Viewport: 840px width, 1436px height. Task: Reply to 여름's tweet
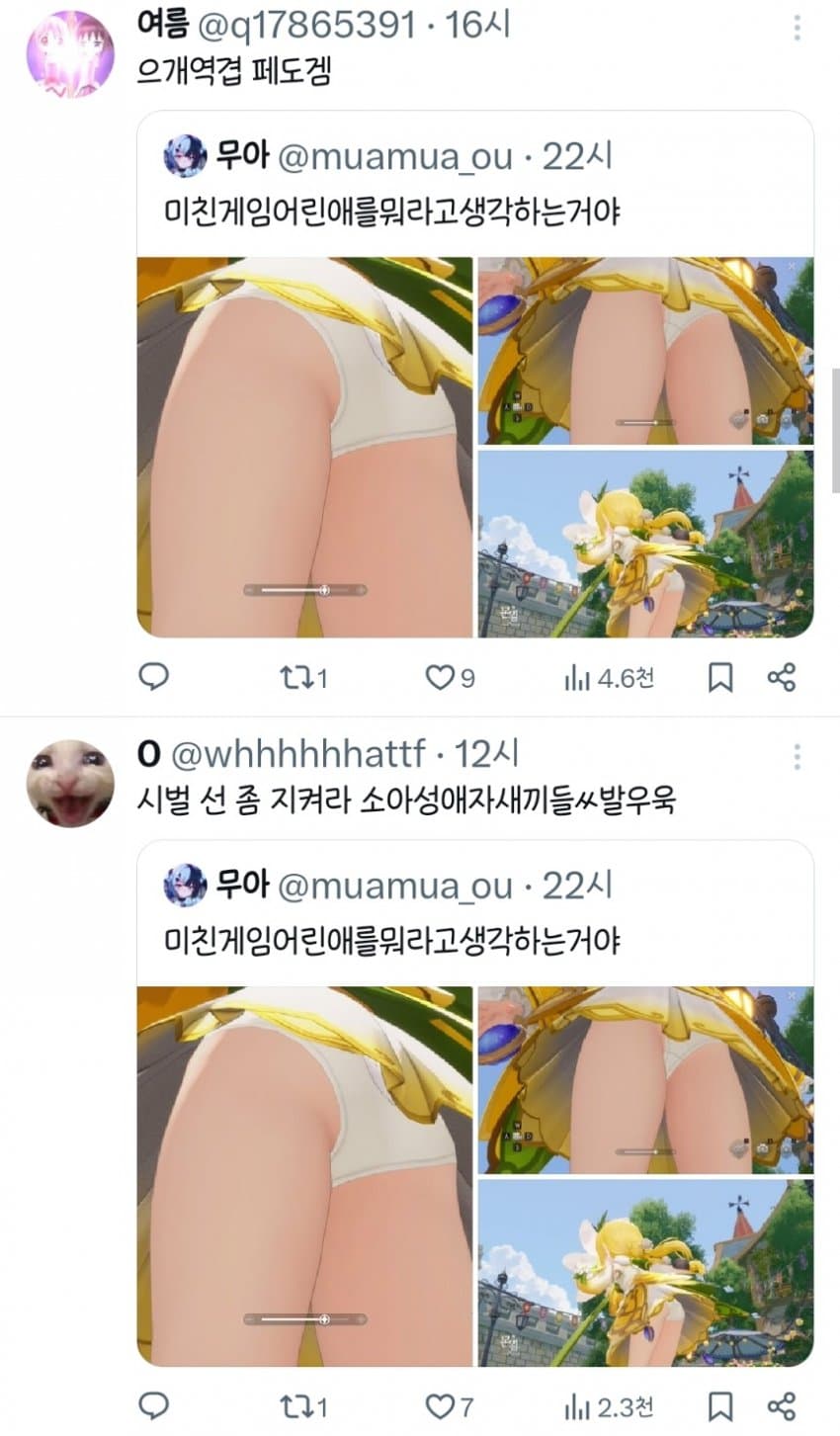(152, 677)
